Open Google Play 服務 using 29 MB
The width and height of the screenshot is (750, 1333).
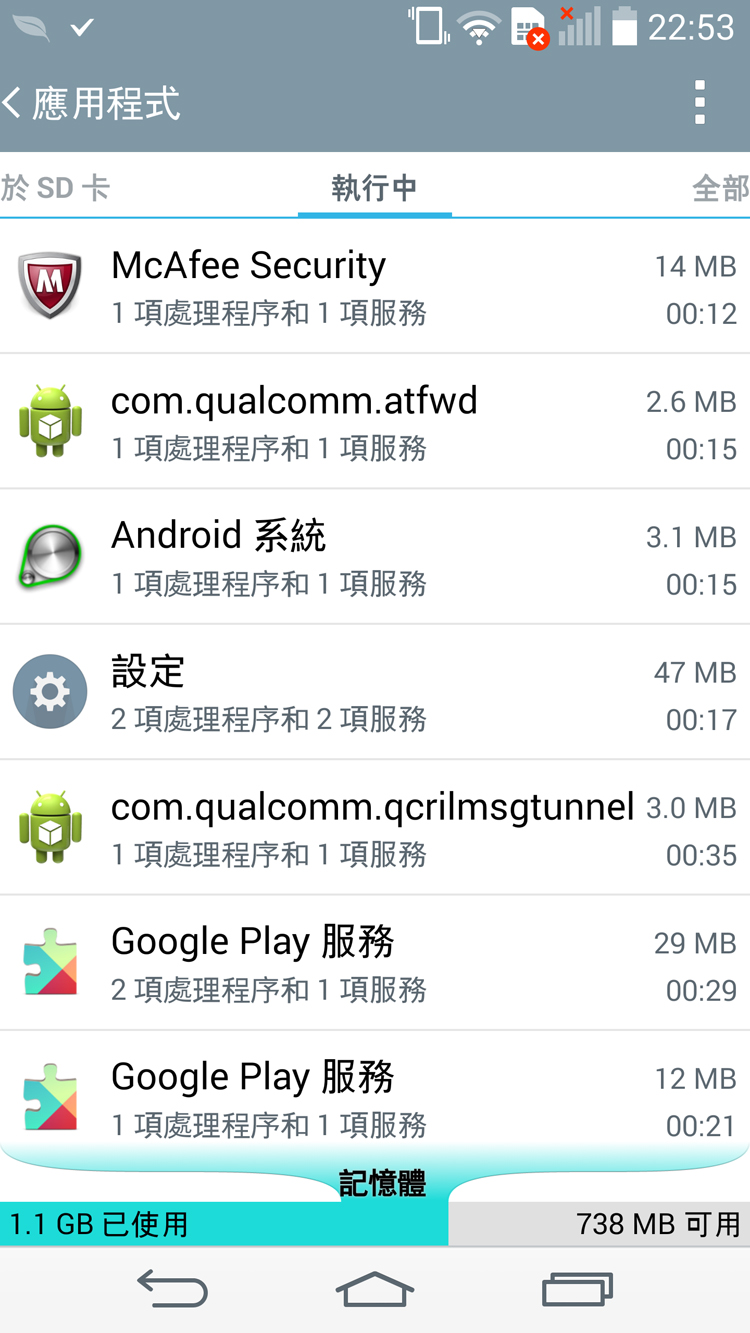coord(375,963)
